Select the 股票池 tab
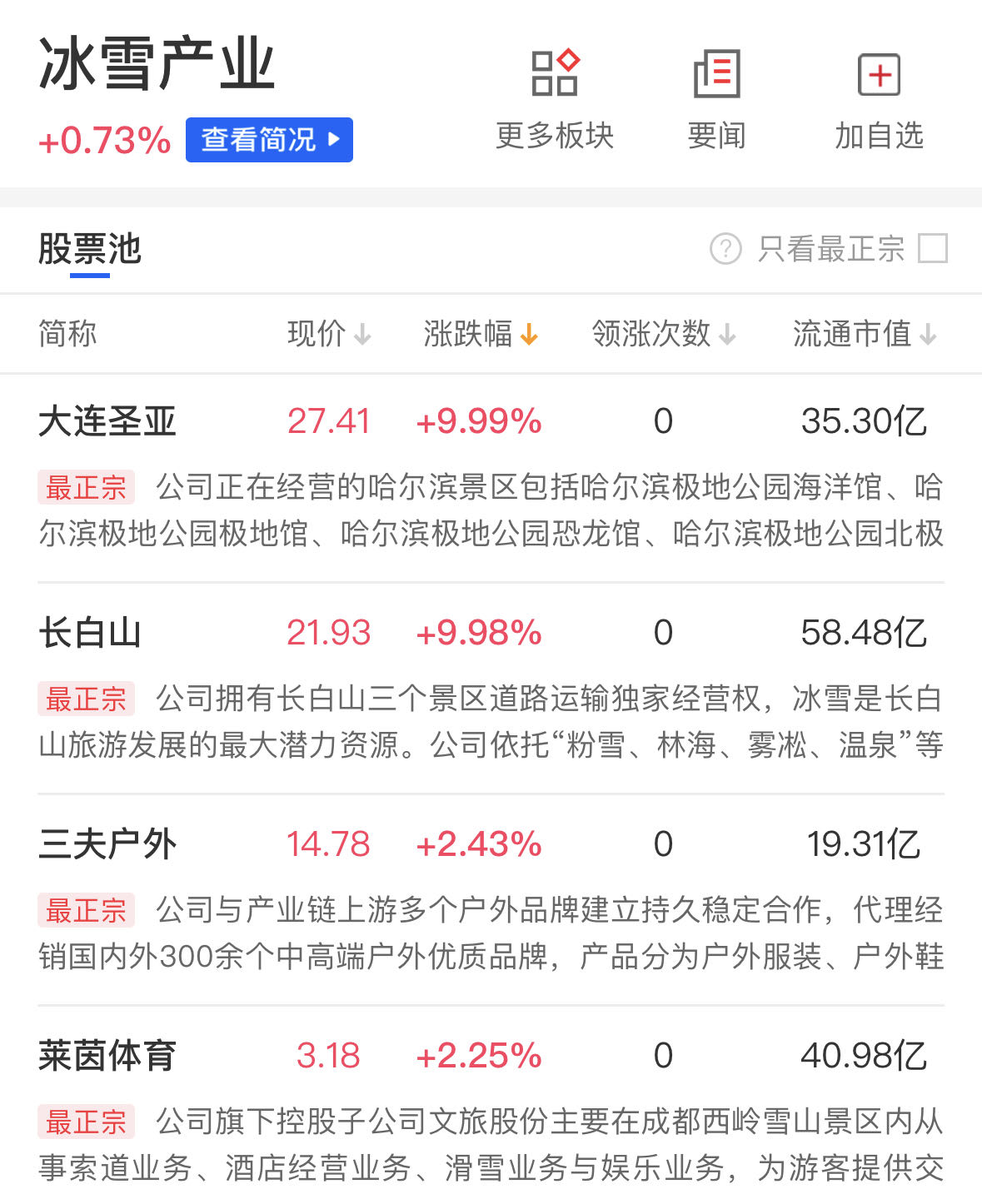This screenshot has width=982, height=1204. pyautogui.click(x=90, y=250)
